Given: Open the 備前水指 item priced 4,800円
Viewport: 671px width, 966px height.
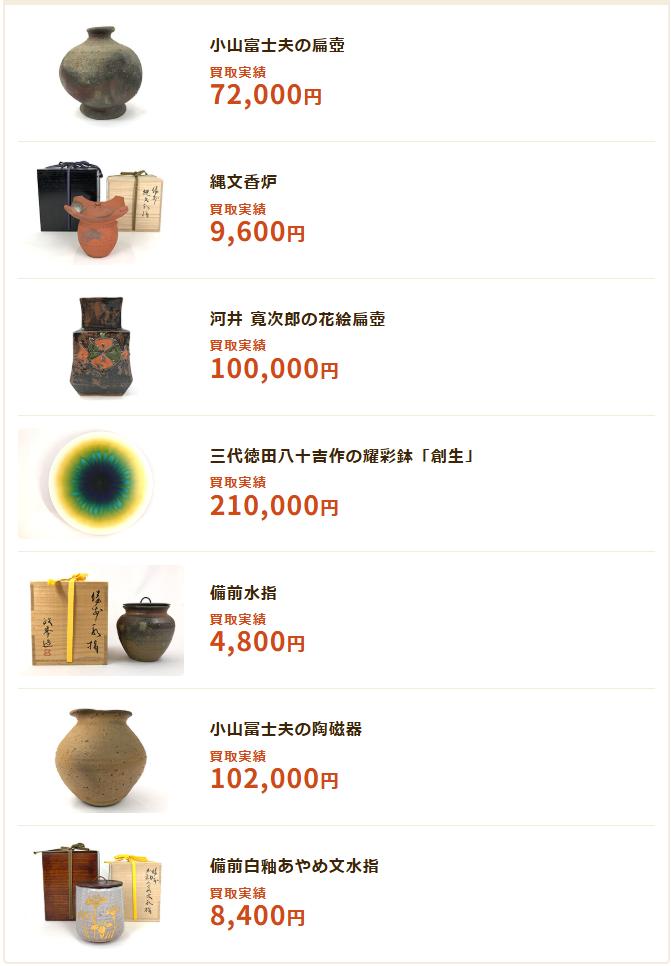Looking at the screenshot, I should pyautogui.click(x=243, y=592).
